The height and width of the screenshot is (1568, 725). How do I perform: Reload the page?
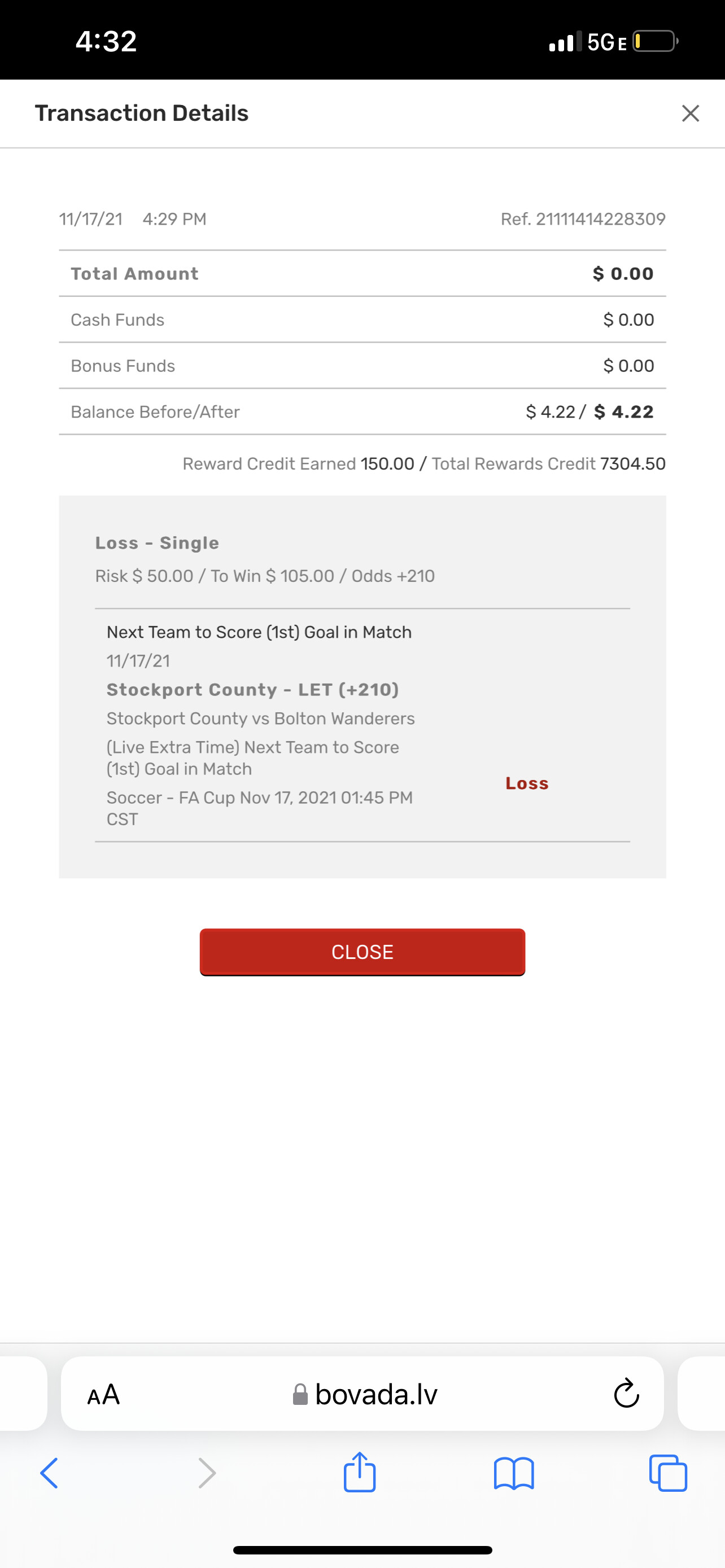pyautogui.click(x=626, y=1395)
